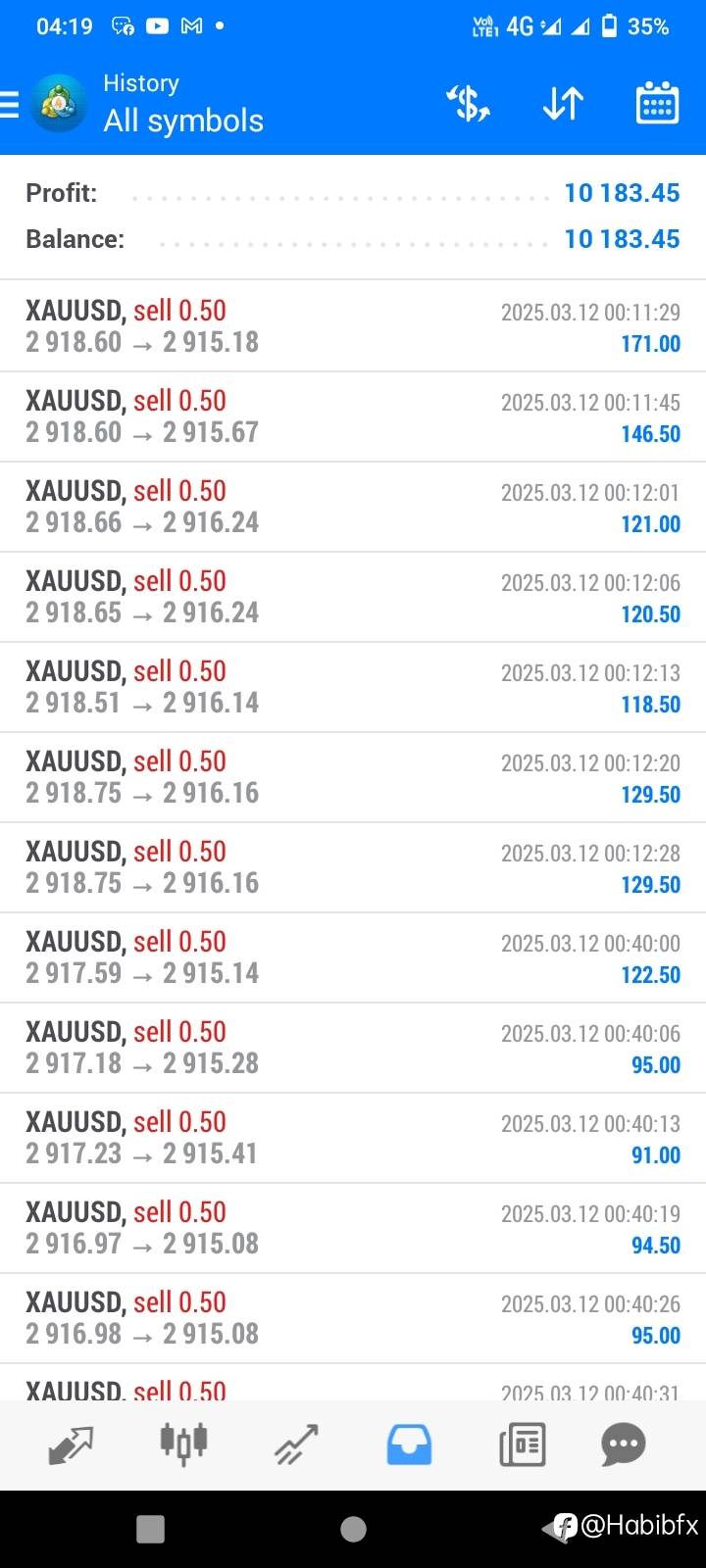Switch to the Trade tab
Image resolution: width=706 pixels, height=1568 pixels.
pyautogui.click(x=296, y=1445)
